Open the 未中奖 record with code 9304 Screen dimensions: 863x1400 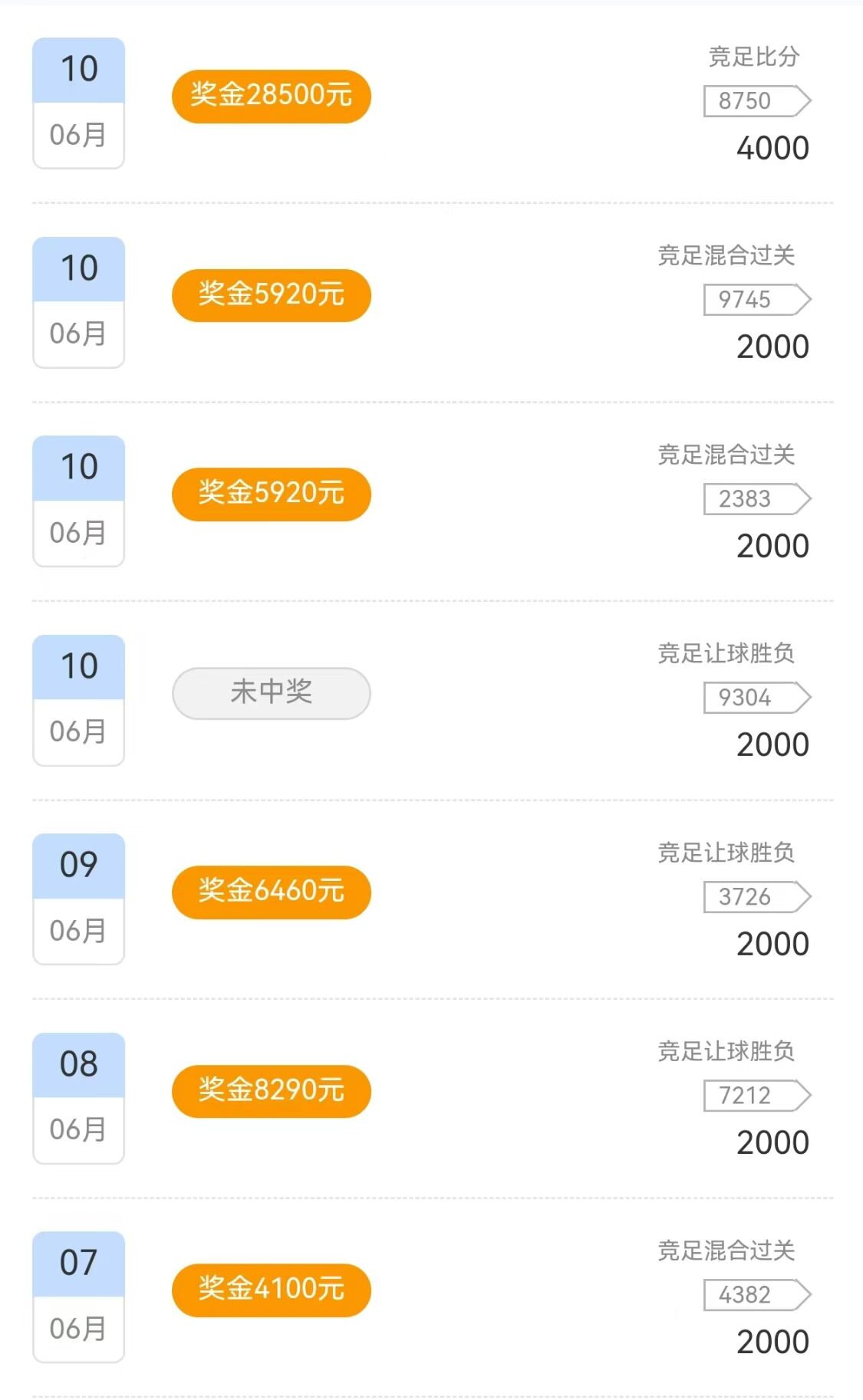click(x=432, y=700)
